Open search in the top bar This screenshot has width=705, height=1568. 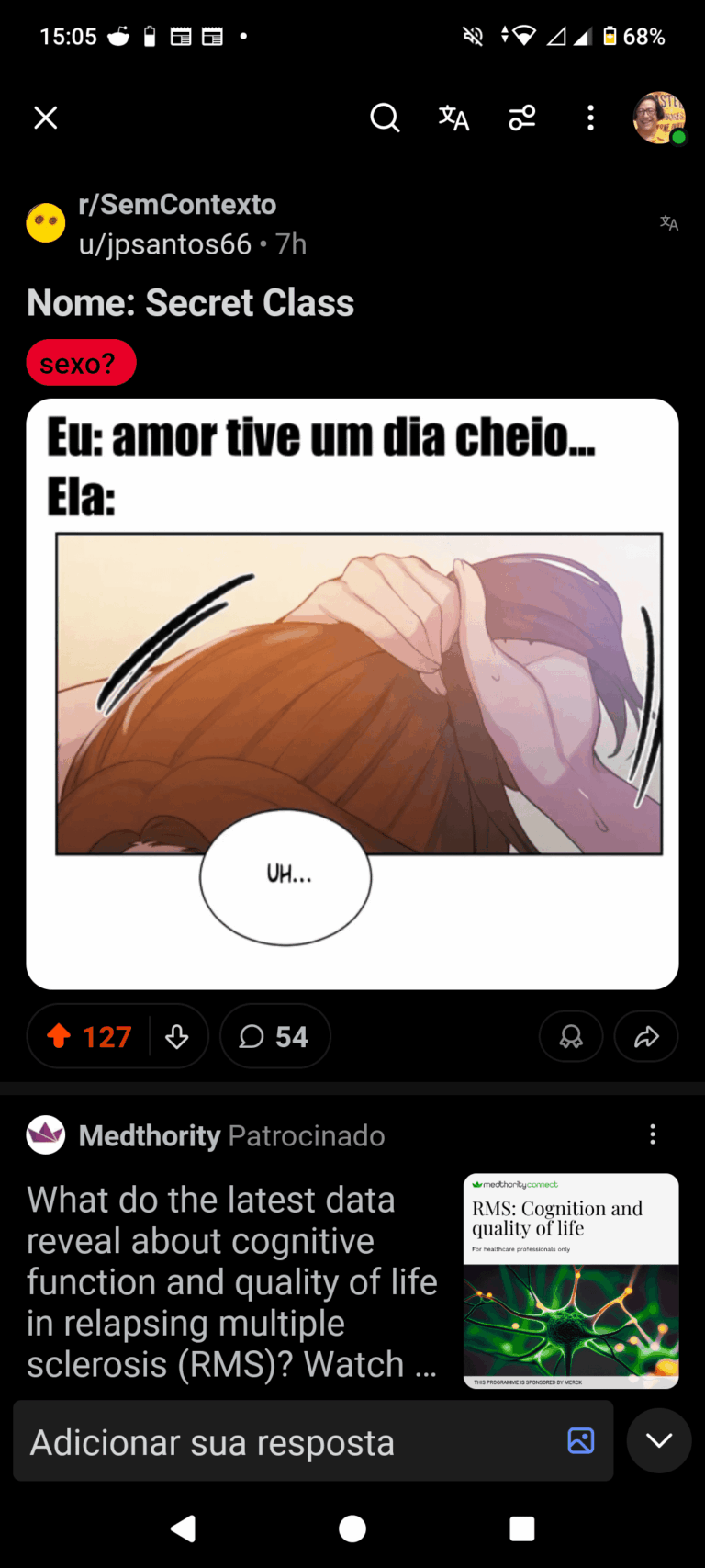click(385, 118)
